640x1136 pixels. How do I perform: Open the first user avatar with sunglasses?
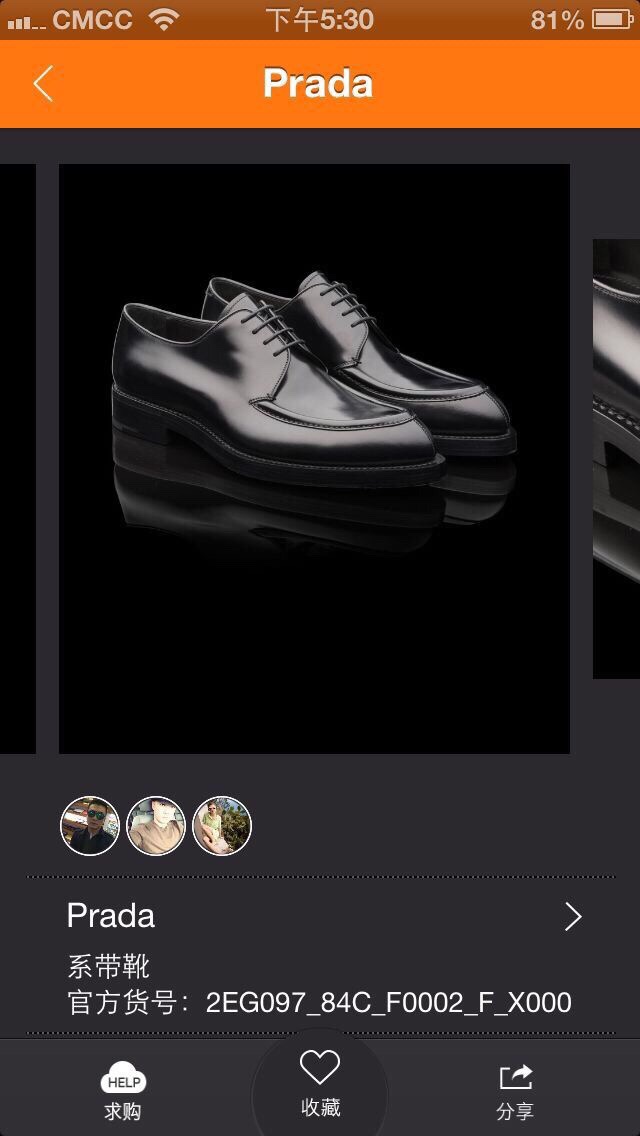[90, 826]
